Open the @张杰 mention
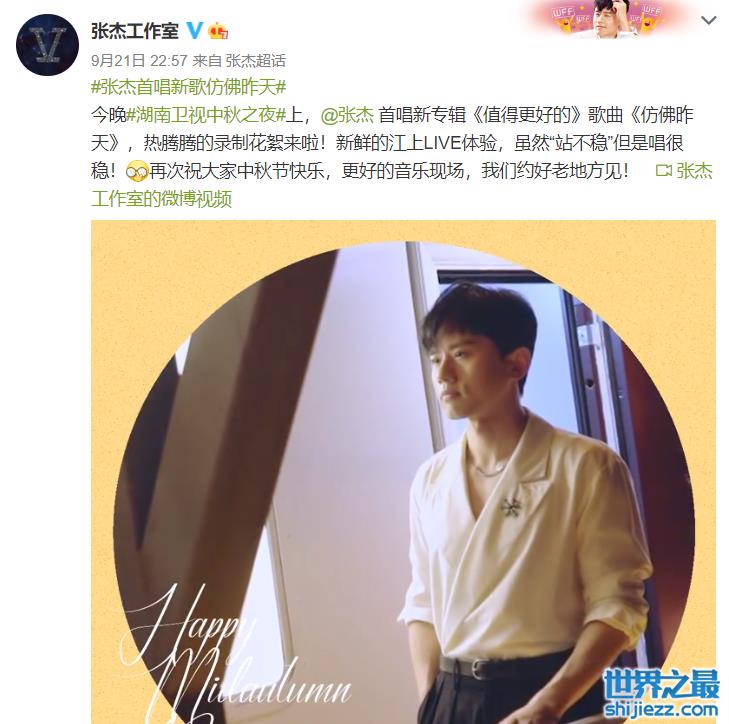Image resolution: width=729 pixels, height=724 pixels. pos(347,115)
